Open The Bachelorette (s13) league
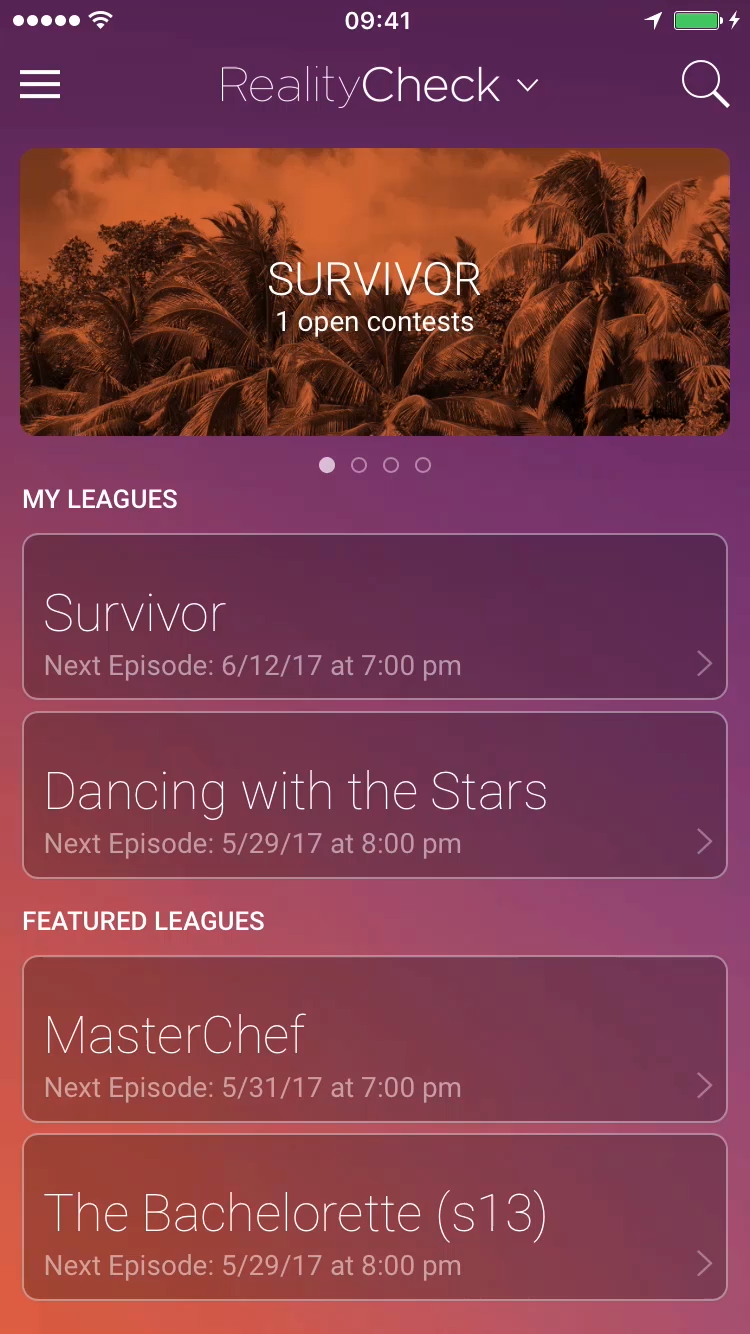The image size is (750, 1334). [375, 1217]
